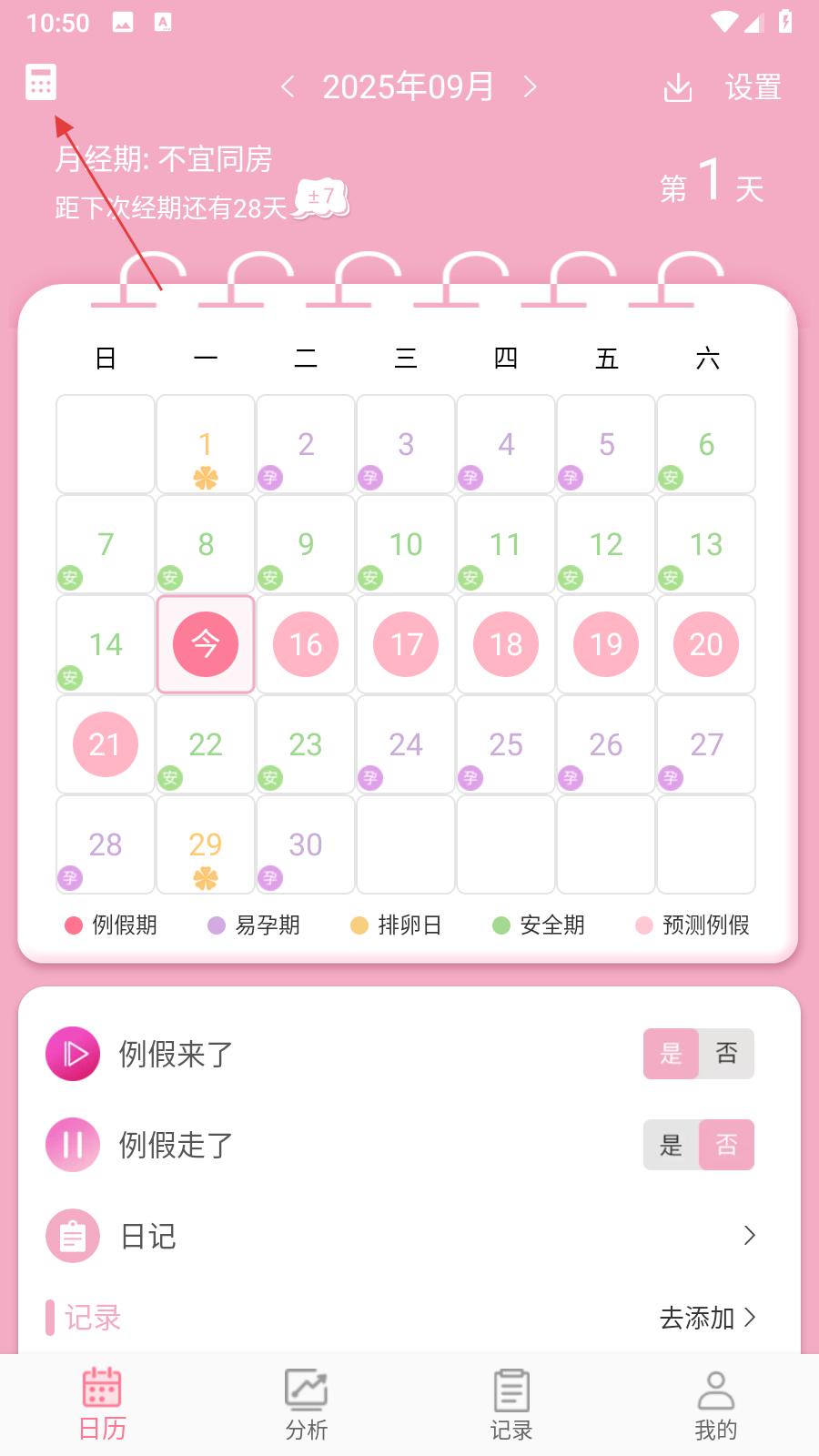
Task: Tap the download icon beside 设置
Action: (x=678, y=88)
